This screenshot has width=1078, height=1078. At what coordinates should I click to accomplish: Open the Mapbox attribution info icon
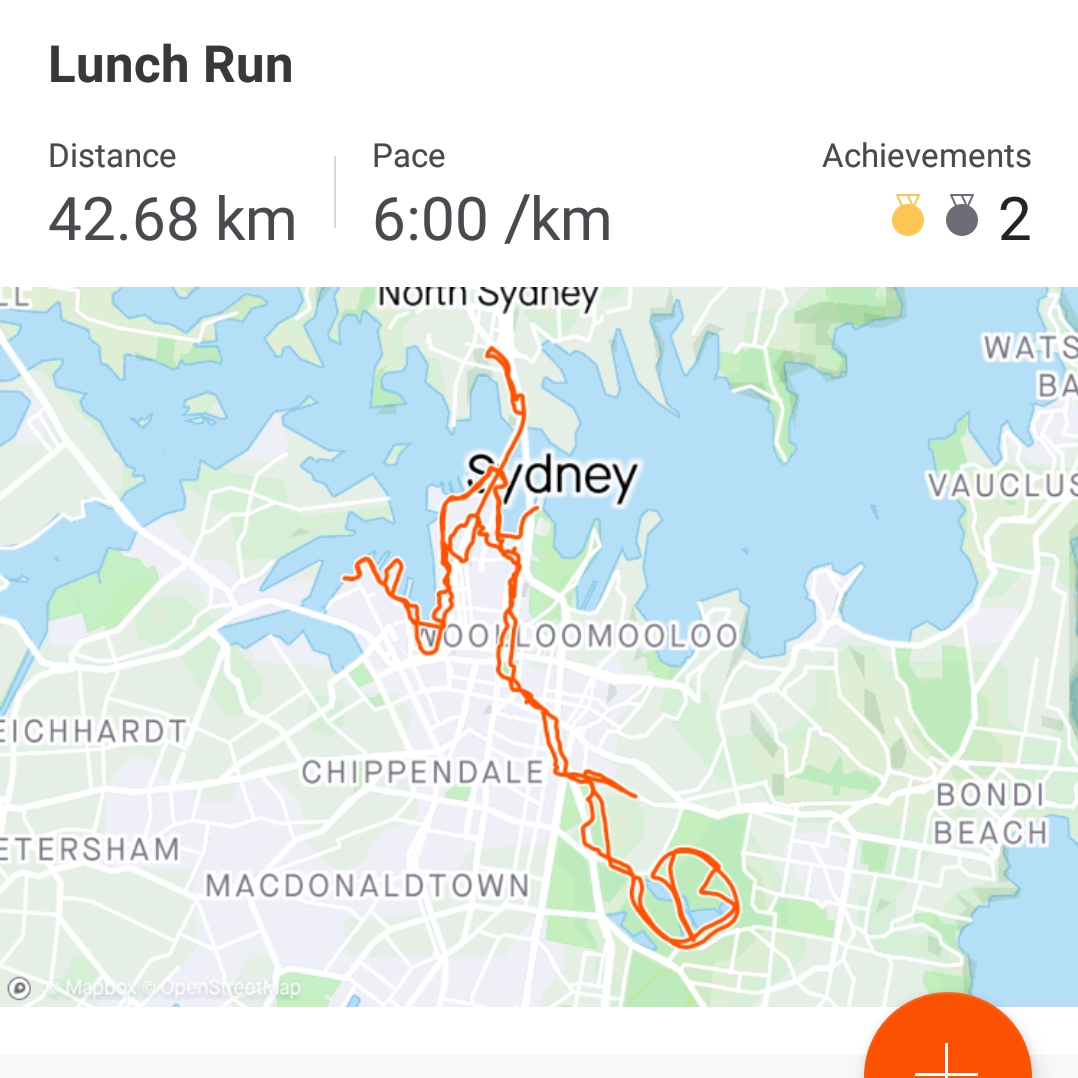tap(19, 988)
